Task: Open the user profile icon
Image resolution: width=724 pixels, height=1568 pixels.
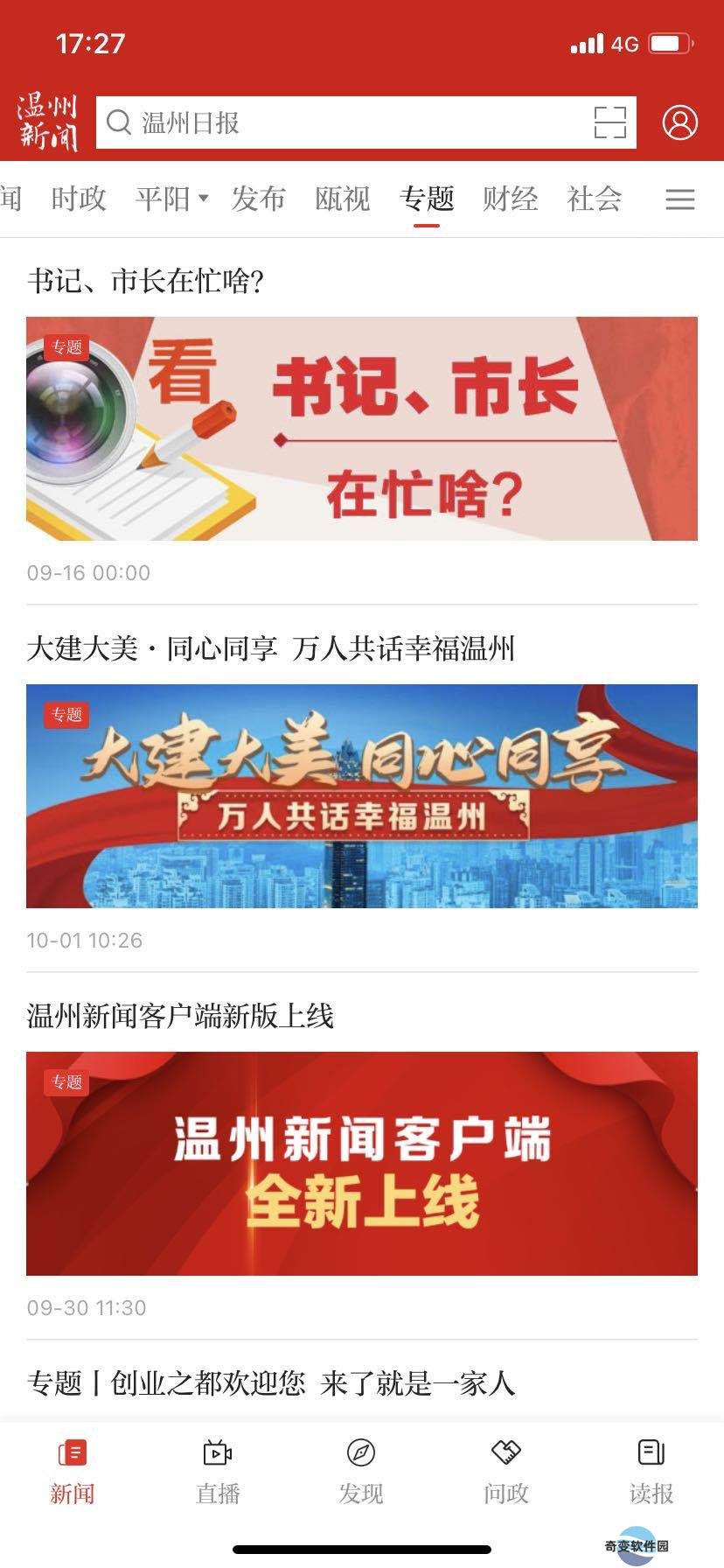Action: (x=679, y=122)
